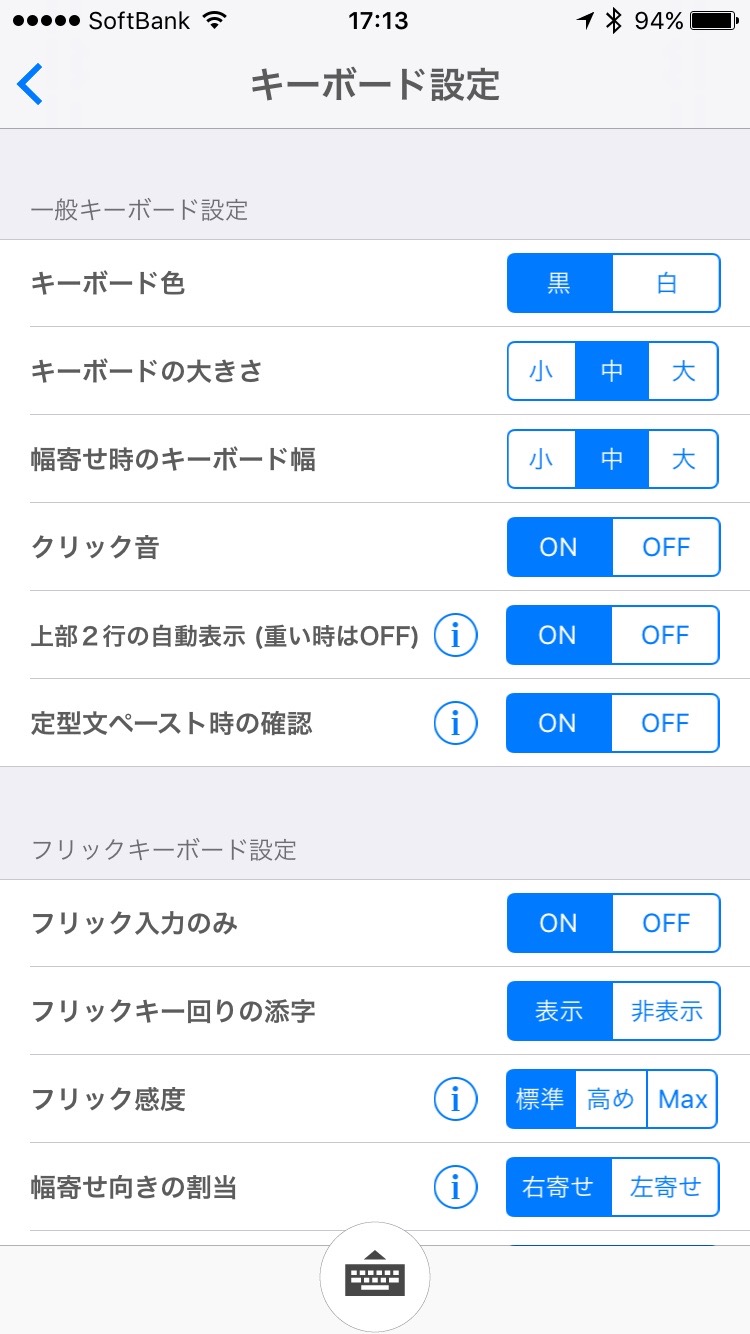Select 黒 for キーボード色
The height and width of the screenshot is (1334, 750).
click(559, 283)
